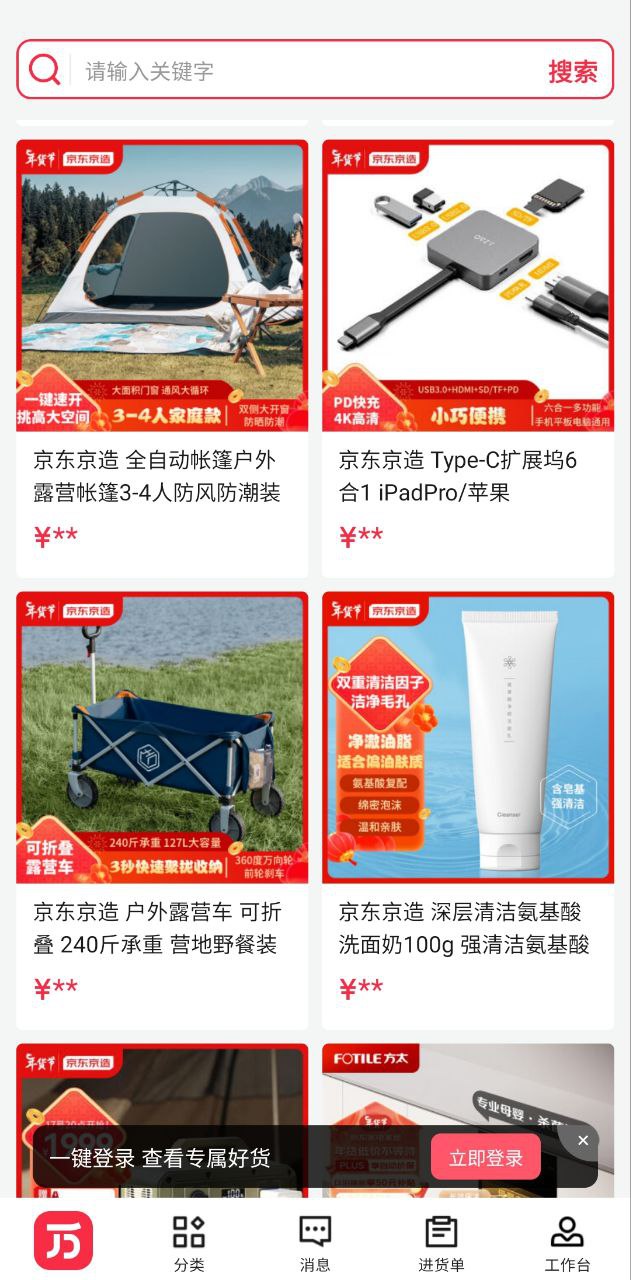This screenshot has height=1280, width=631.
Task: Go to the home tab with 万 logo
Action: pyautogui.click(x=63, y=1240)
